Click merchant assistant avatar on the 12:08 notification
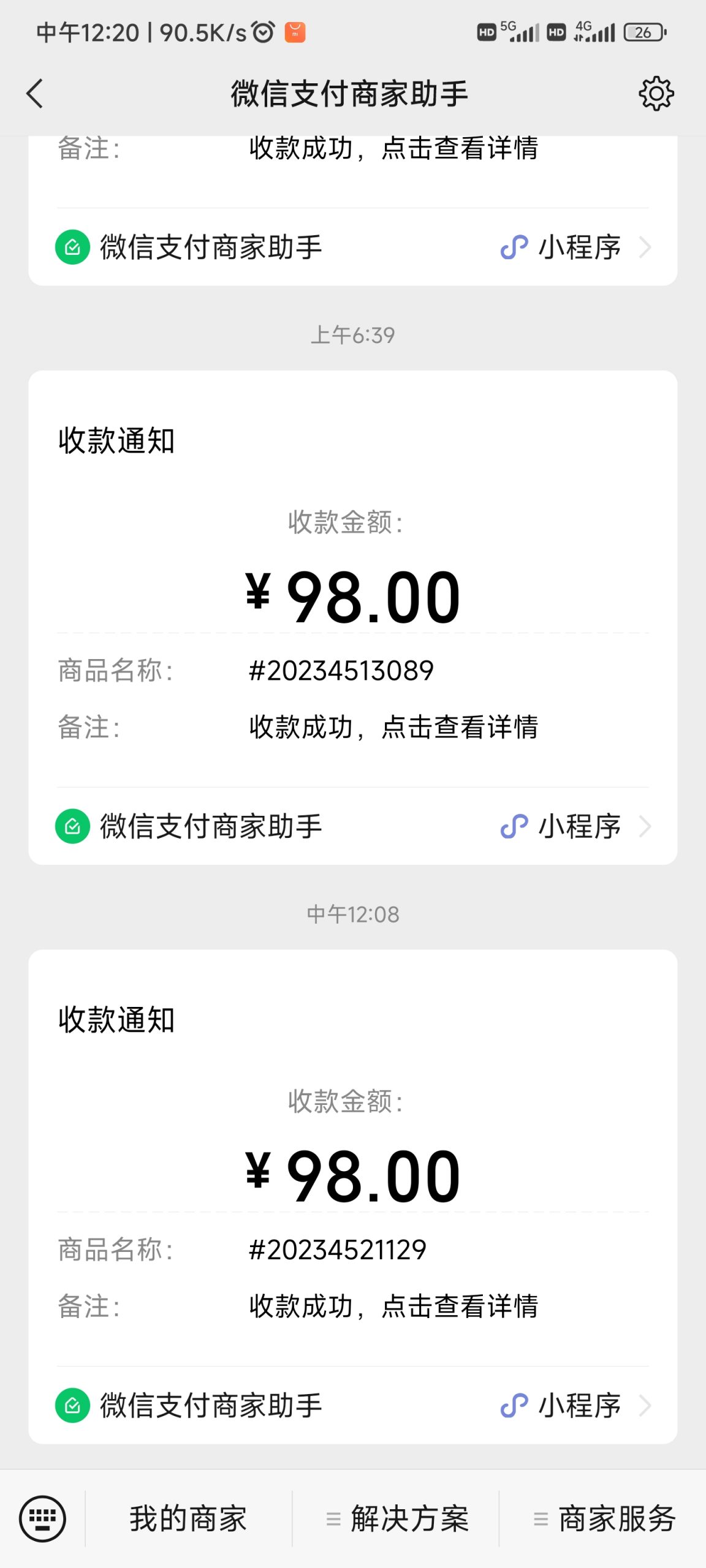This screenshot has height=1568, width=706. point(72,1406)
